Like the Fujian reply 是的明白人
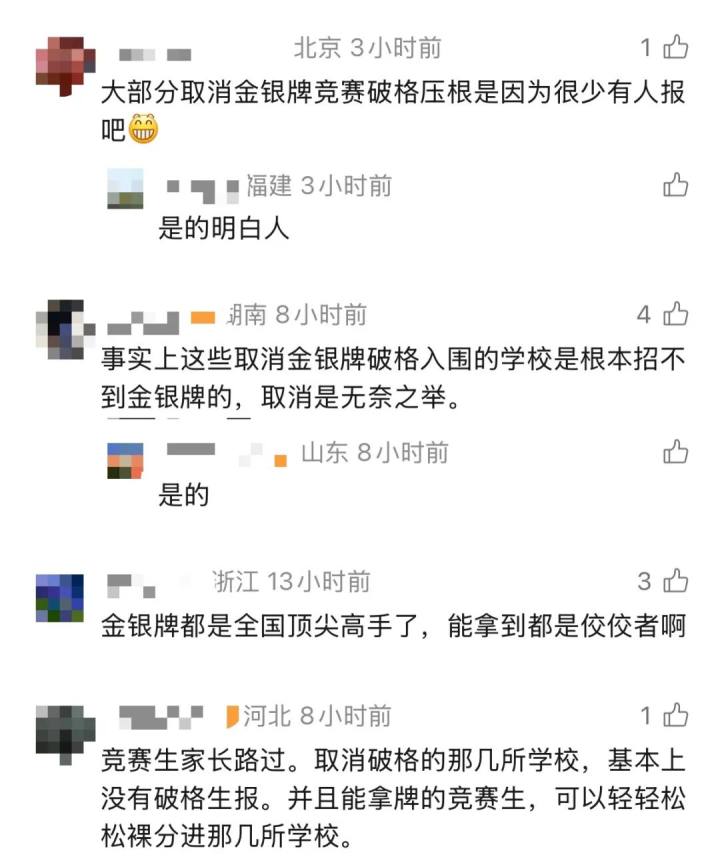720x861 pixels. (x=676, y=185)
